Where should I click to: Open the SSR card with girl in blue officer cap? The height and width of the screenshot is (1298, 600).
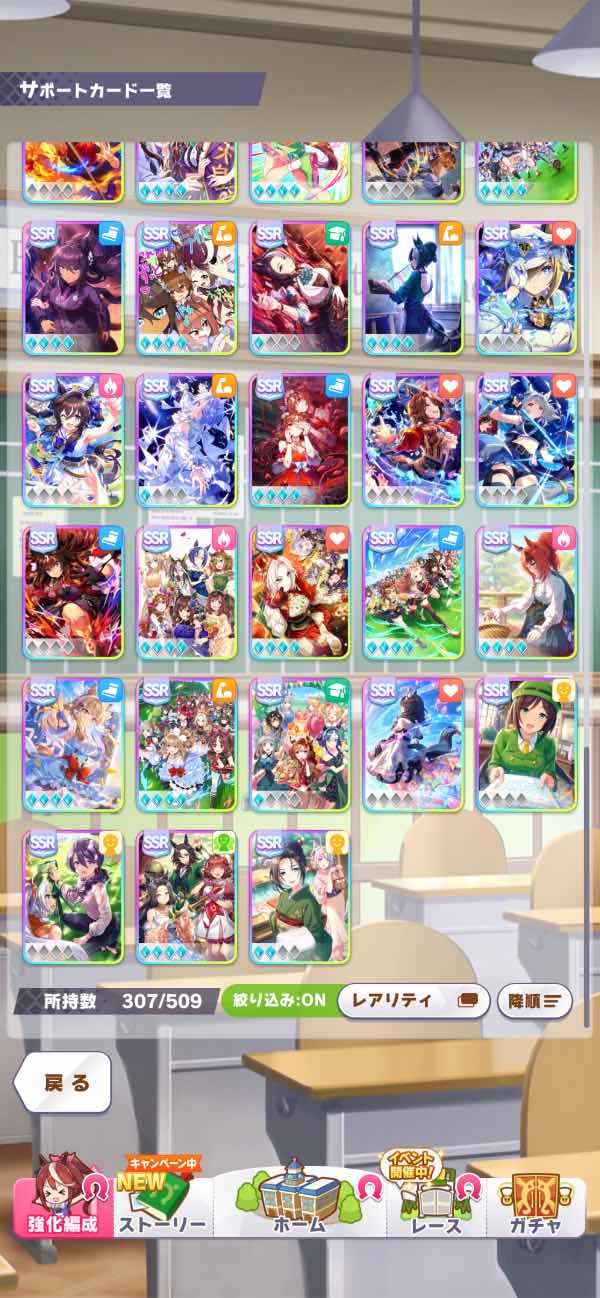(527, 288)
